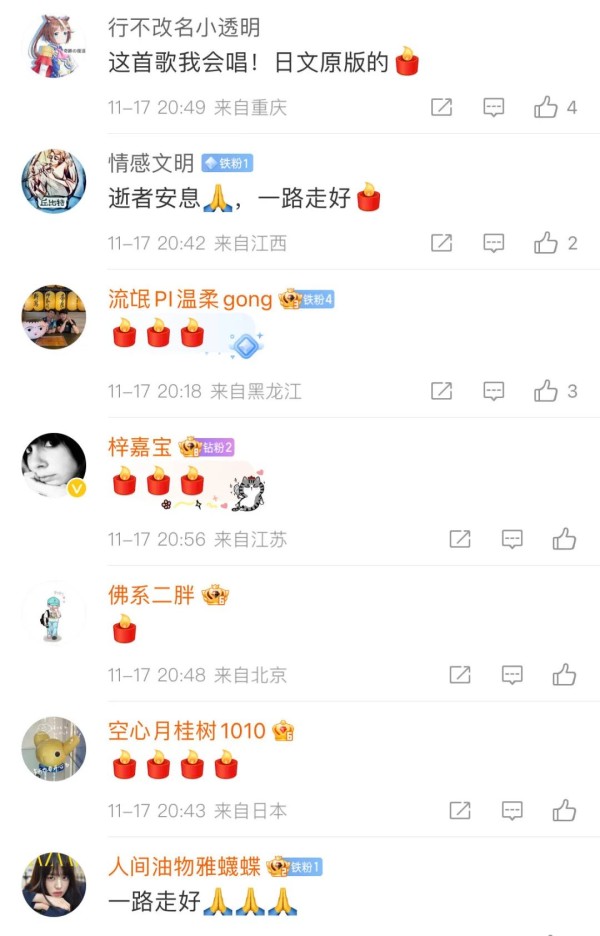This screenshot has height=936, width=600.
Task: View 情感文明's profile picture
Action: (54, 181)
